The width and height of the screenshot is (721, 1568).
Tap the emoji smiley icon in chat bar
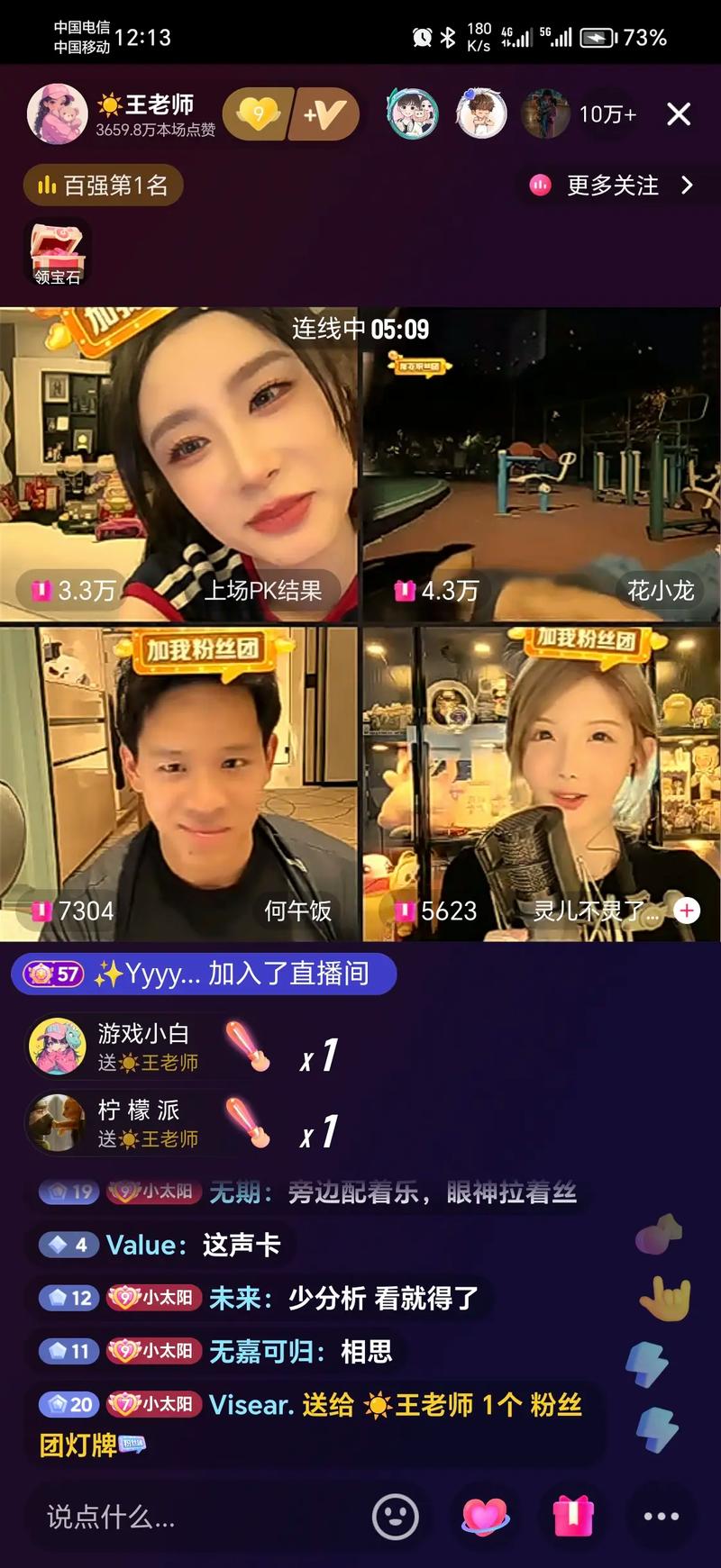point(395,1518)
